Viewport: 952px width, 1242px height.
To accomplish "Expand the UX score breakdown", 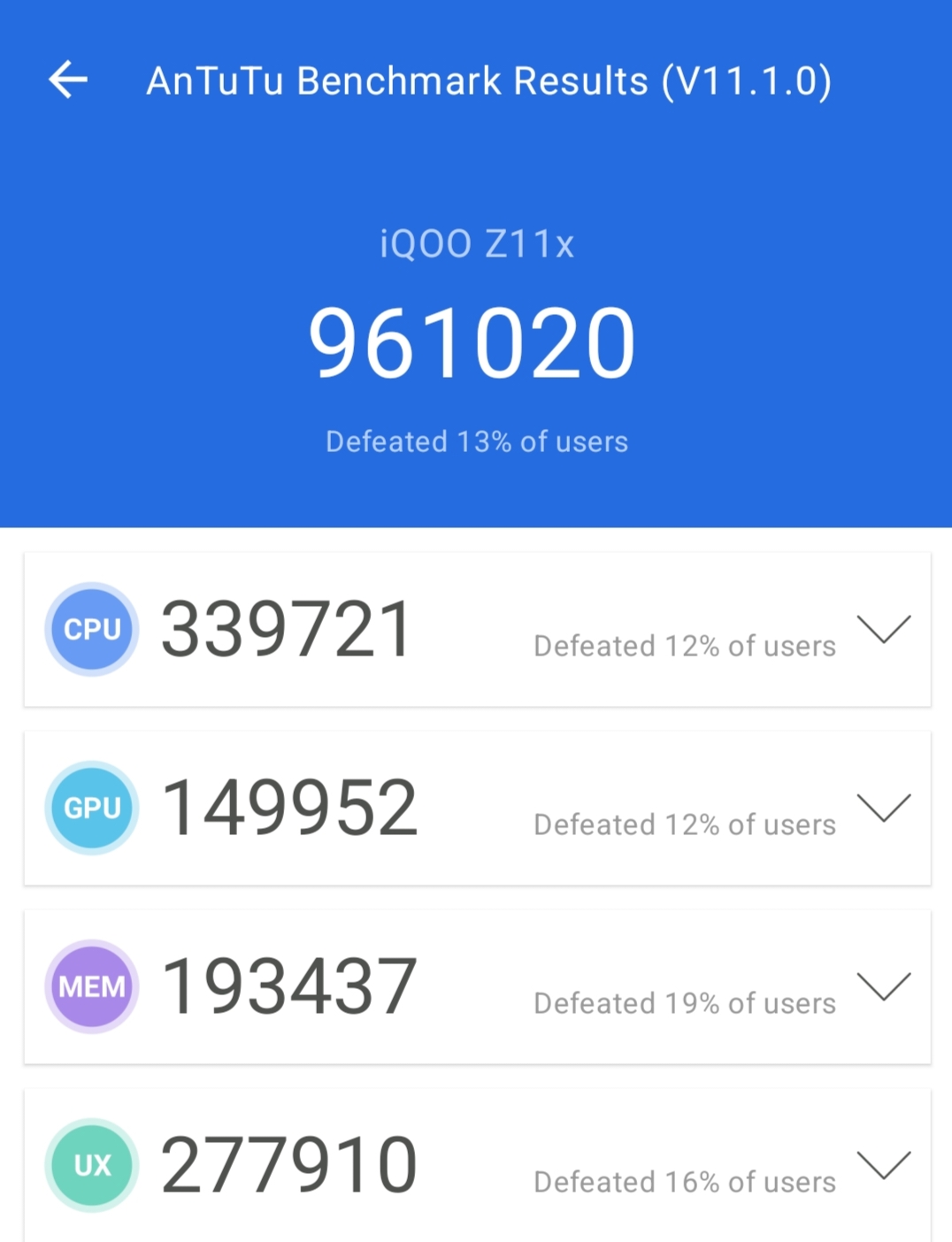I will tap(883, 1165).
